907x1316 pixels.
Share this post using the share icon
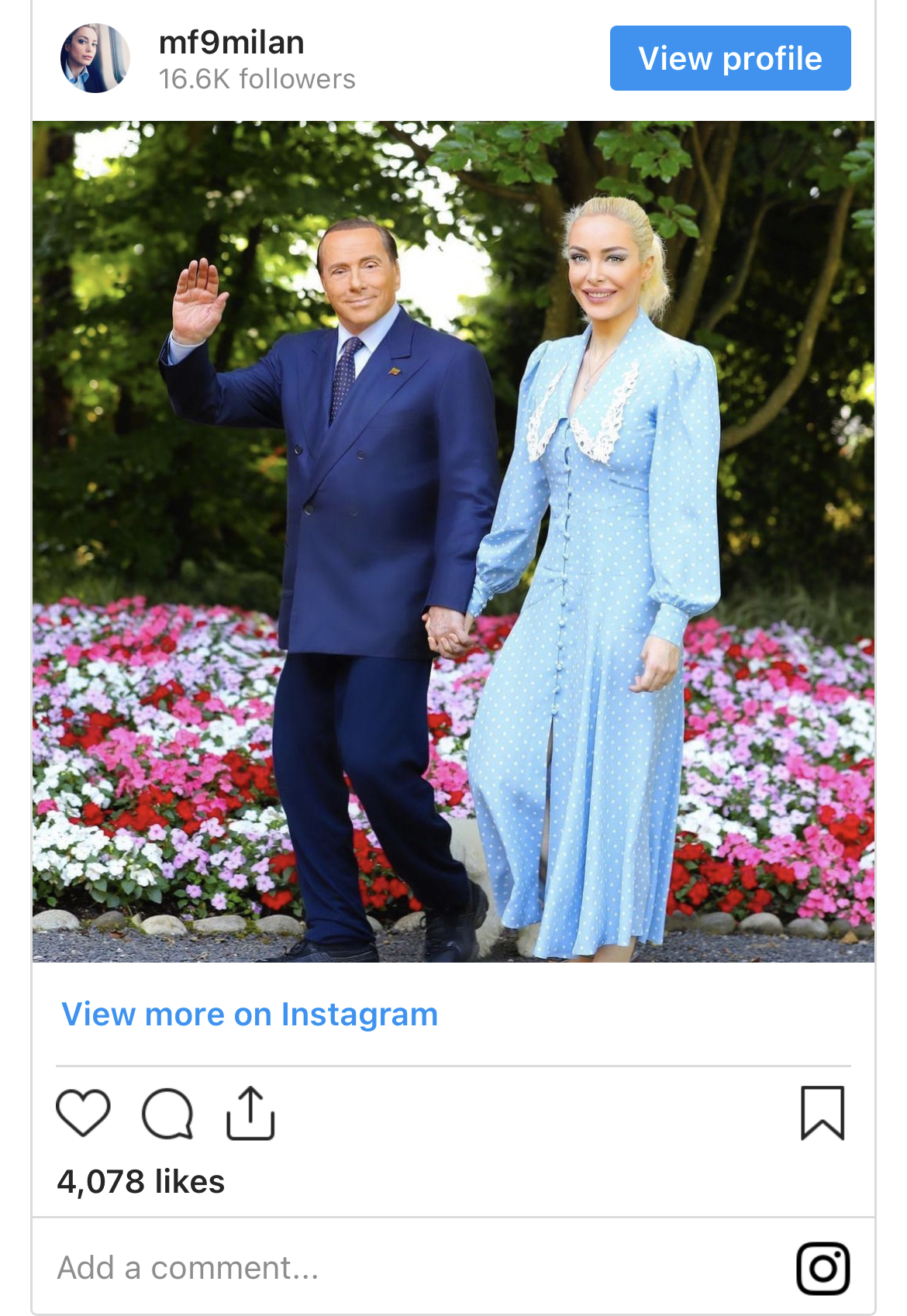click(250, 1114)
